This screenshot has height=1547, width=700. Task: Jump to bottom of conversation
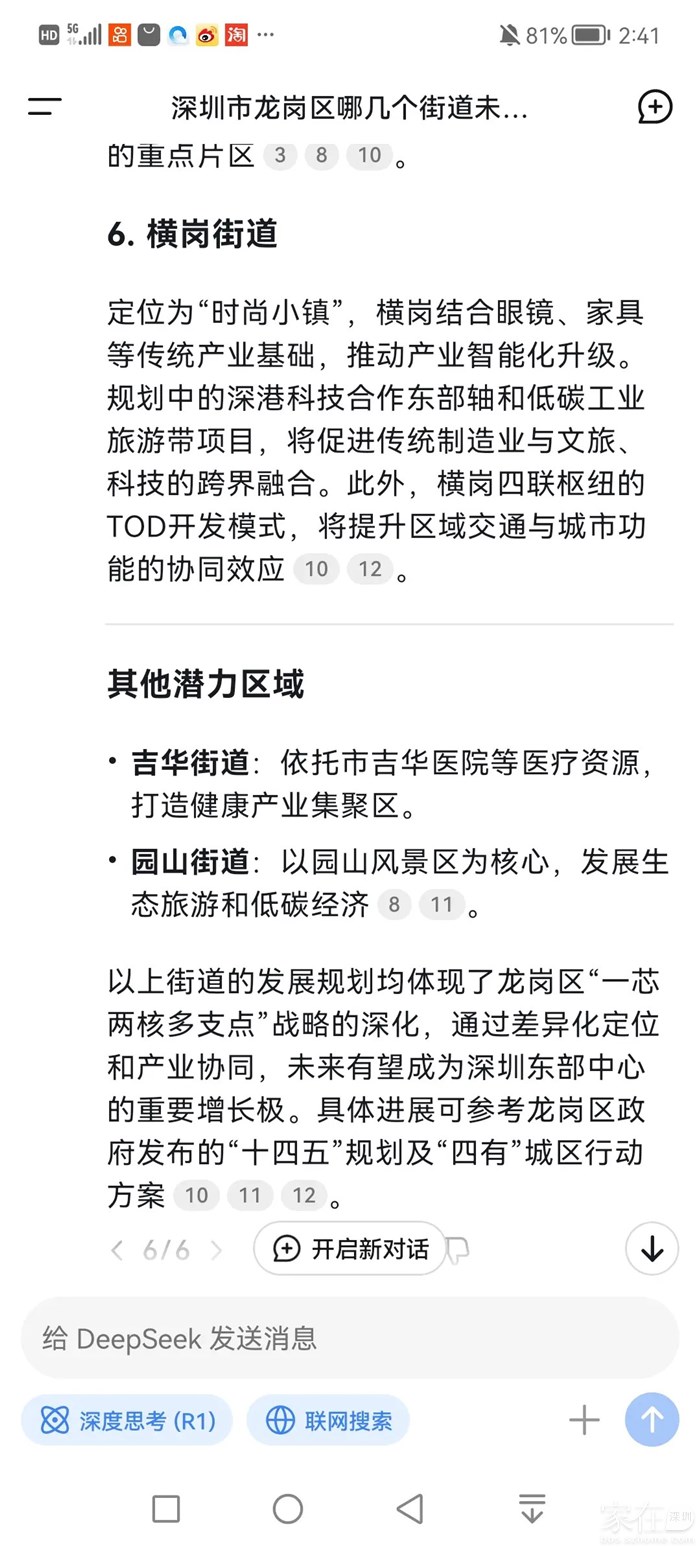[x=652, y=1250]
